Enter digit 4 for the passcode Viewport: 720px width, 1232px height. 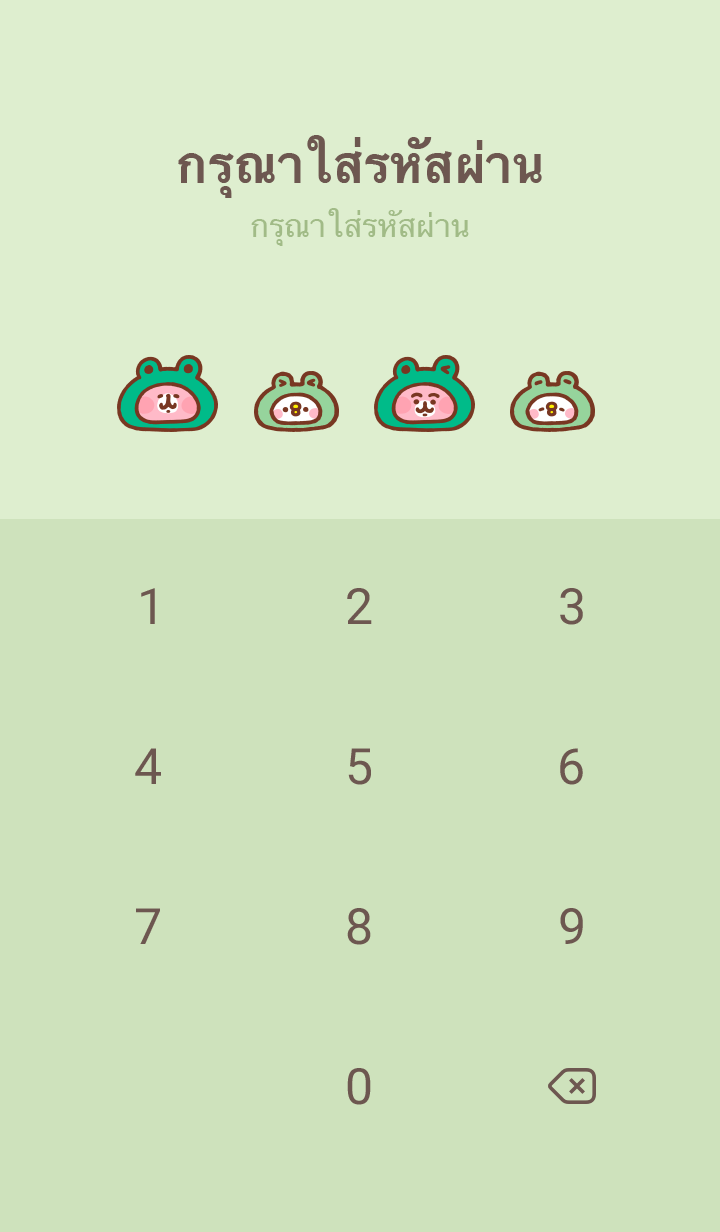(x=148, y=767)
